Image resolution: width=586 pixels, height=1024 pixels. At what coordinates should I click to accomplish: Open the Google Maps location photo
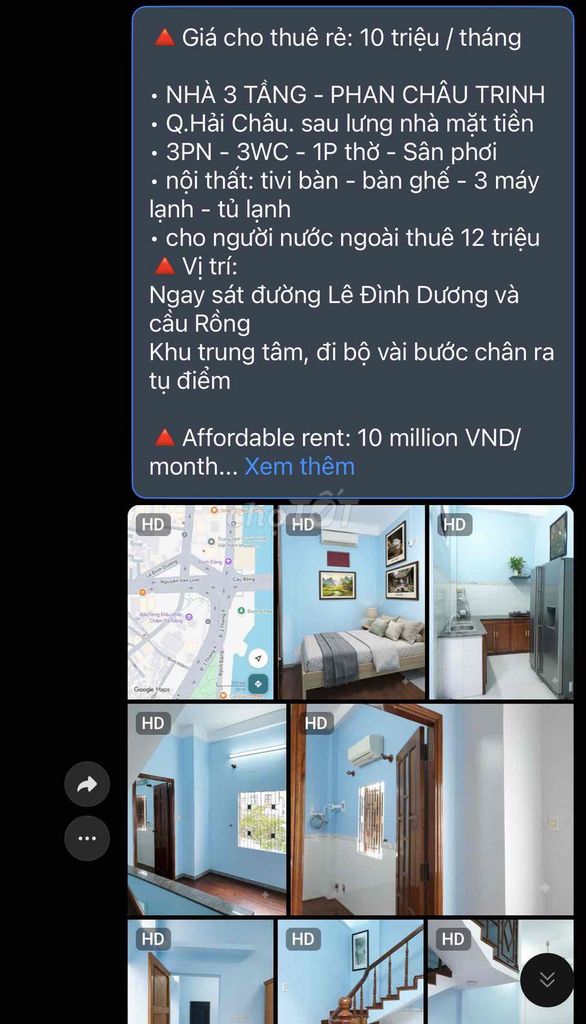(201, 602)
